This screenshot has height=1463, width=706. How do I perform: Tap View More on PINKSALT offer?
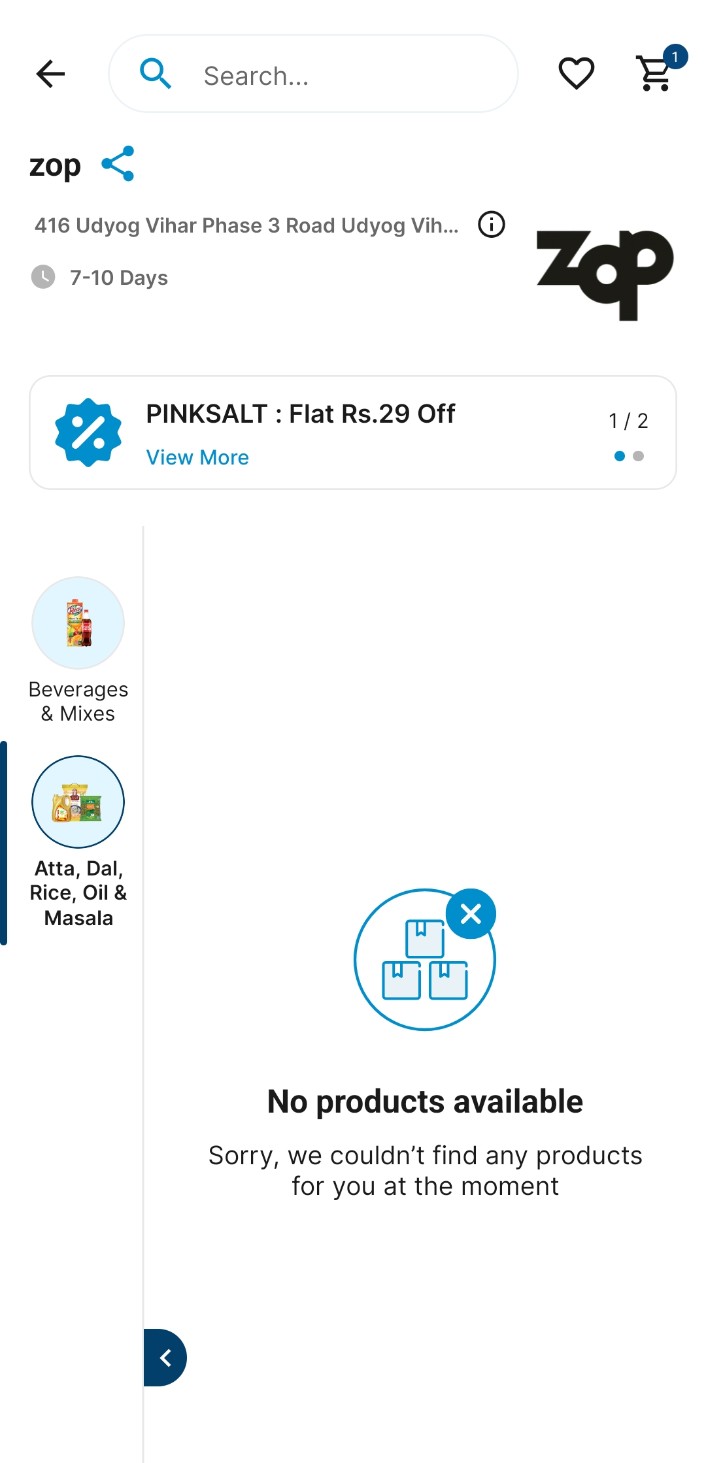coord(197,457)
